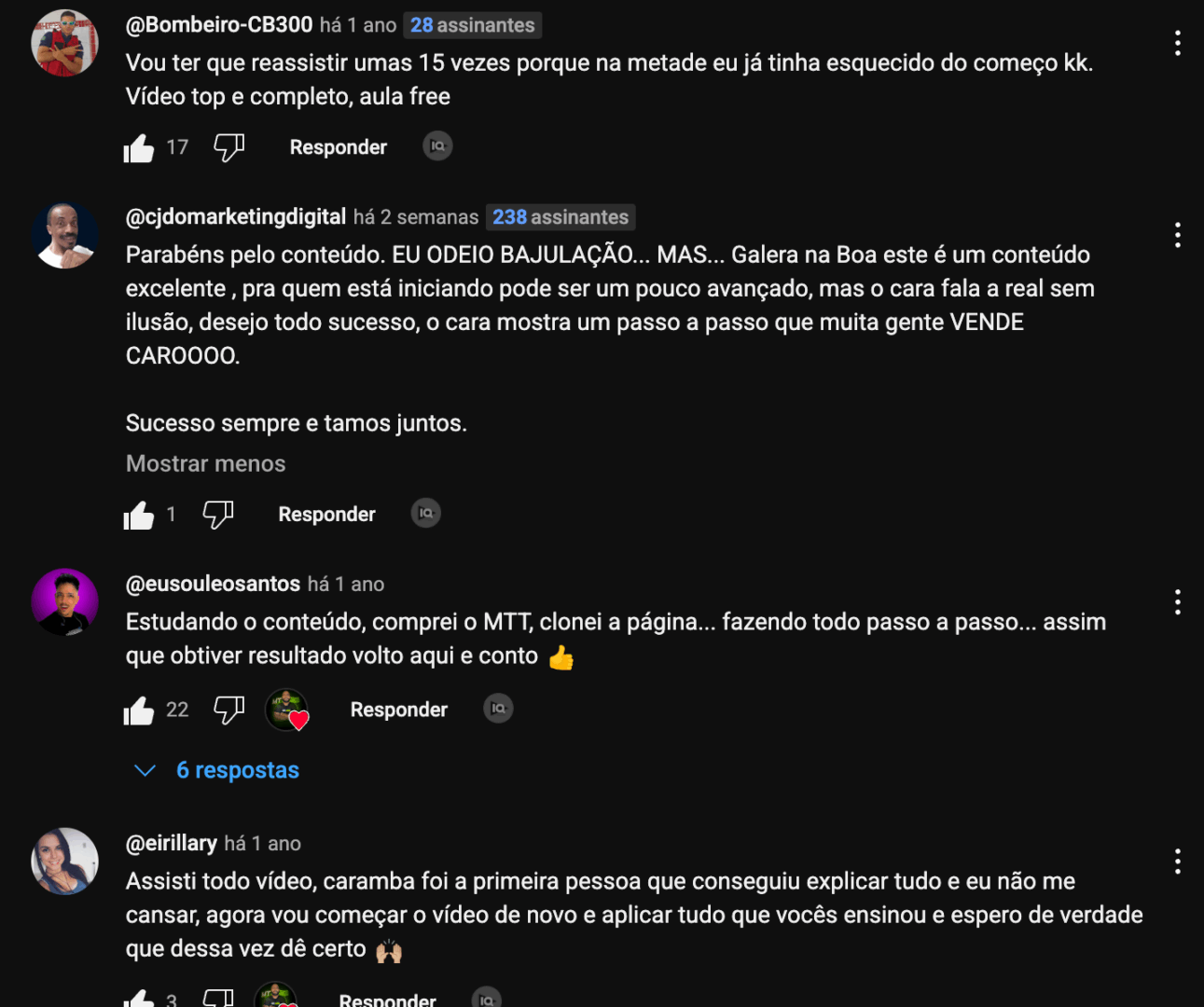The image size is (1204, 1007).
Task: Like the comment by @Bombeiro-CB300
Action: 139,147
